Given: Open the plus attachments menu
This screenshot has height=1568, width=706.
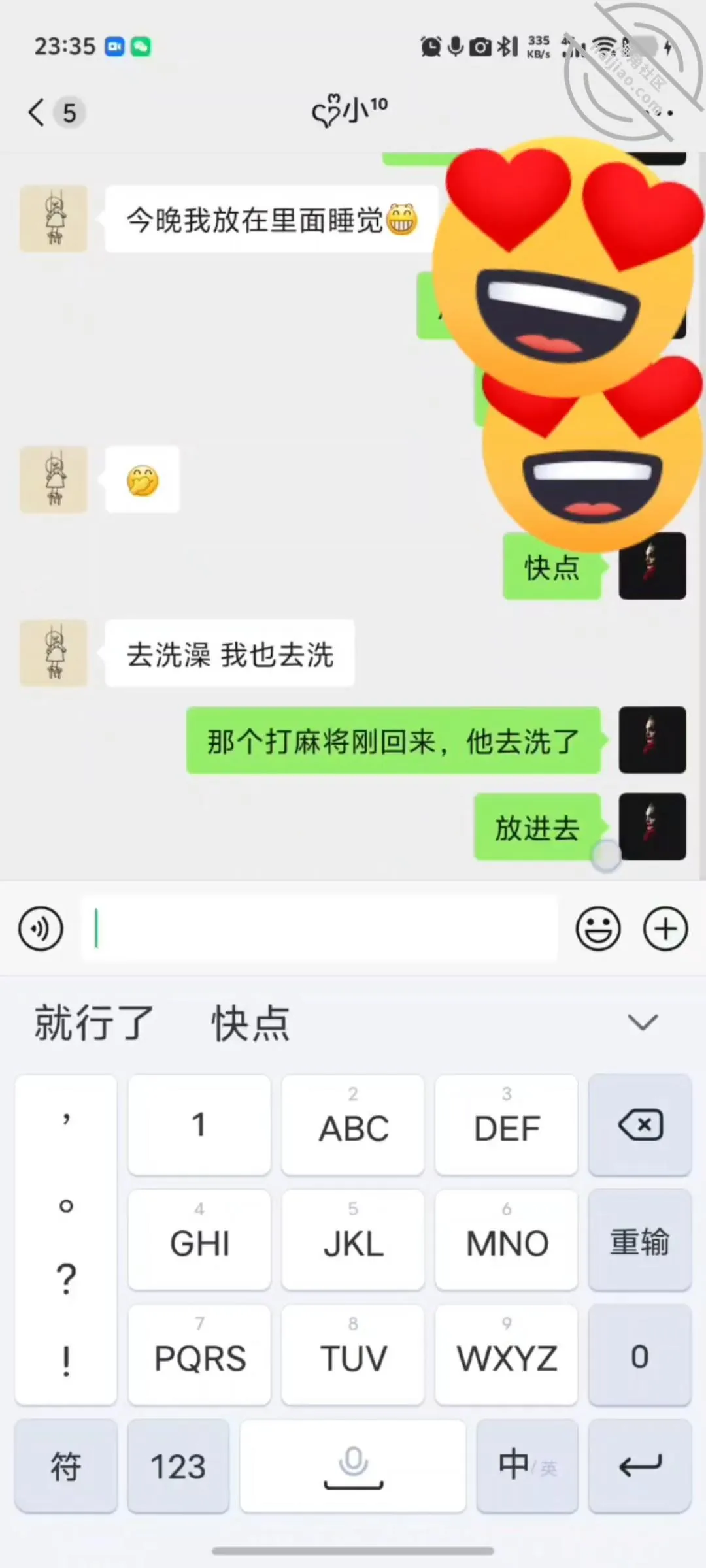Looking at the screenshot, I should pyautogui.click(x=665, y=928).
